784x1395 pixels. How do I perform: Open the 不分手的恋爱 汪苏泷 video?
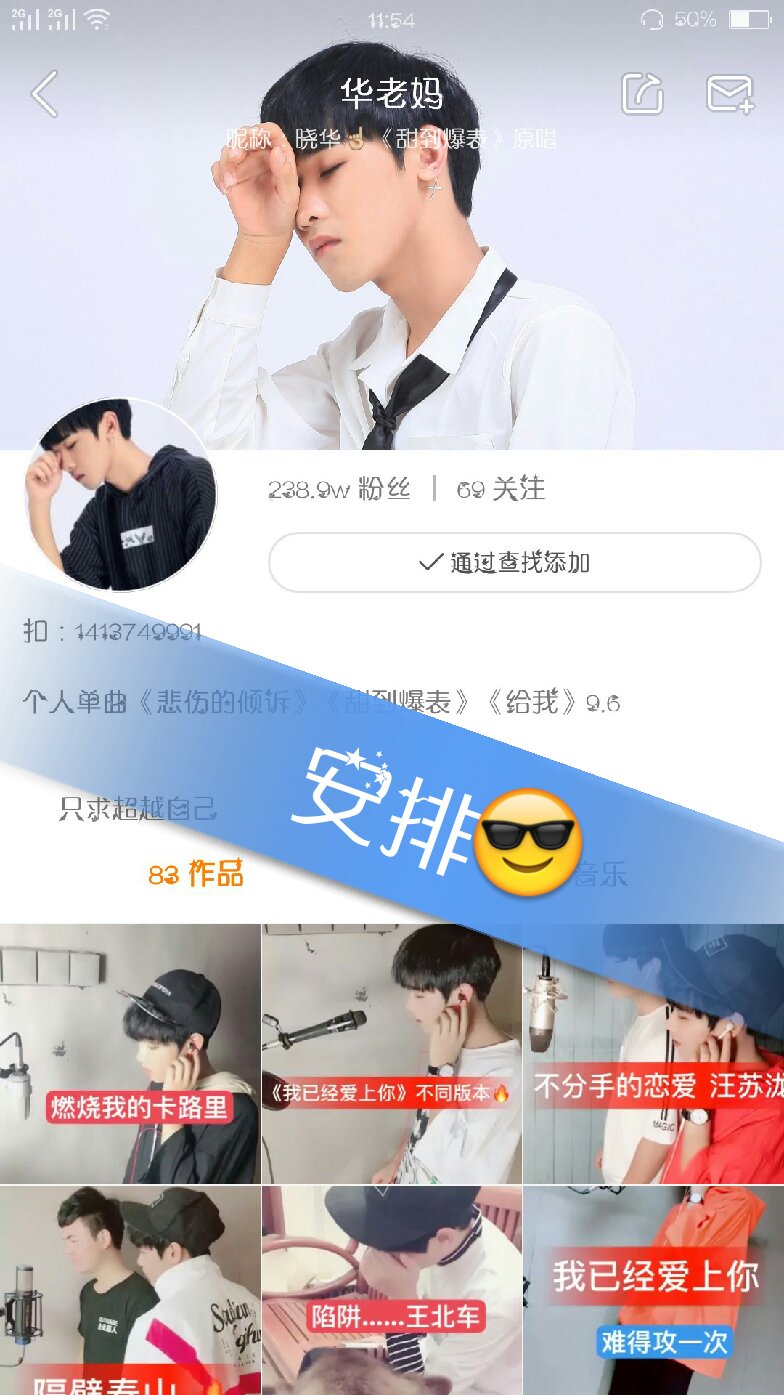653,1053
